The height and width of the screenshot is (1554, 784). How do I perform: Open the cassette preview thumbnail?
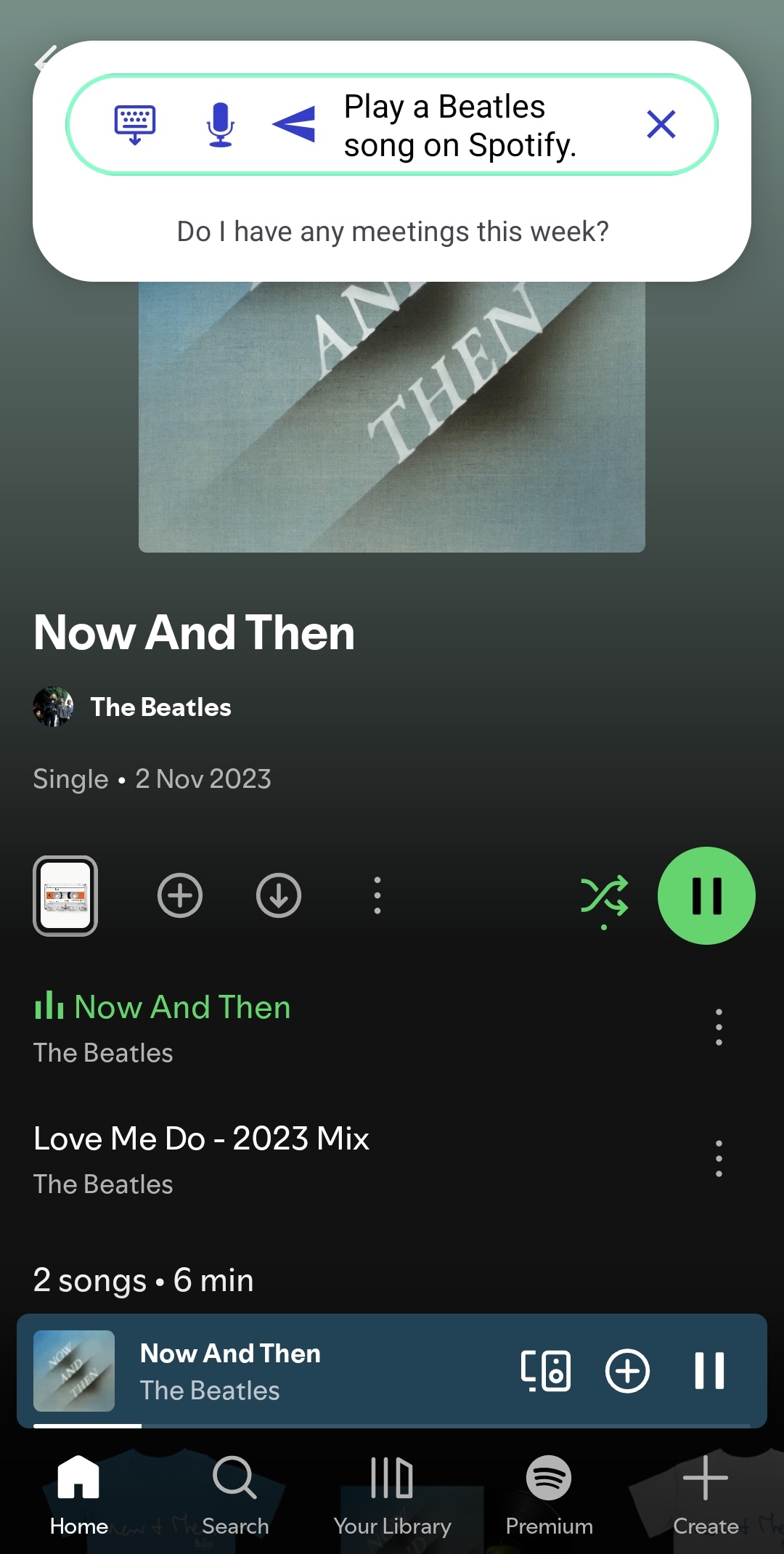(x=65, y=896)
